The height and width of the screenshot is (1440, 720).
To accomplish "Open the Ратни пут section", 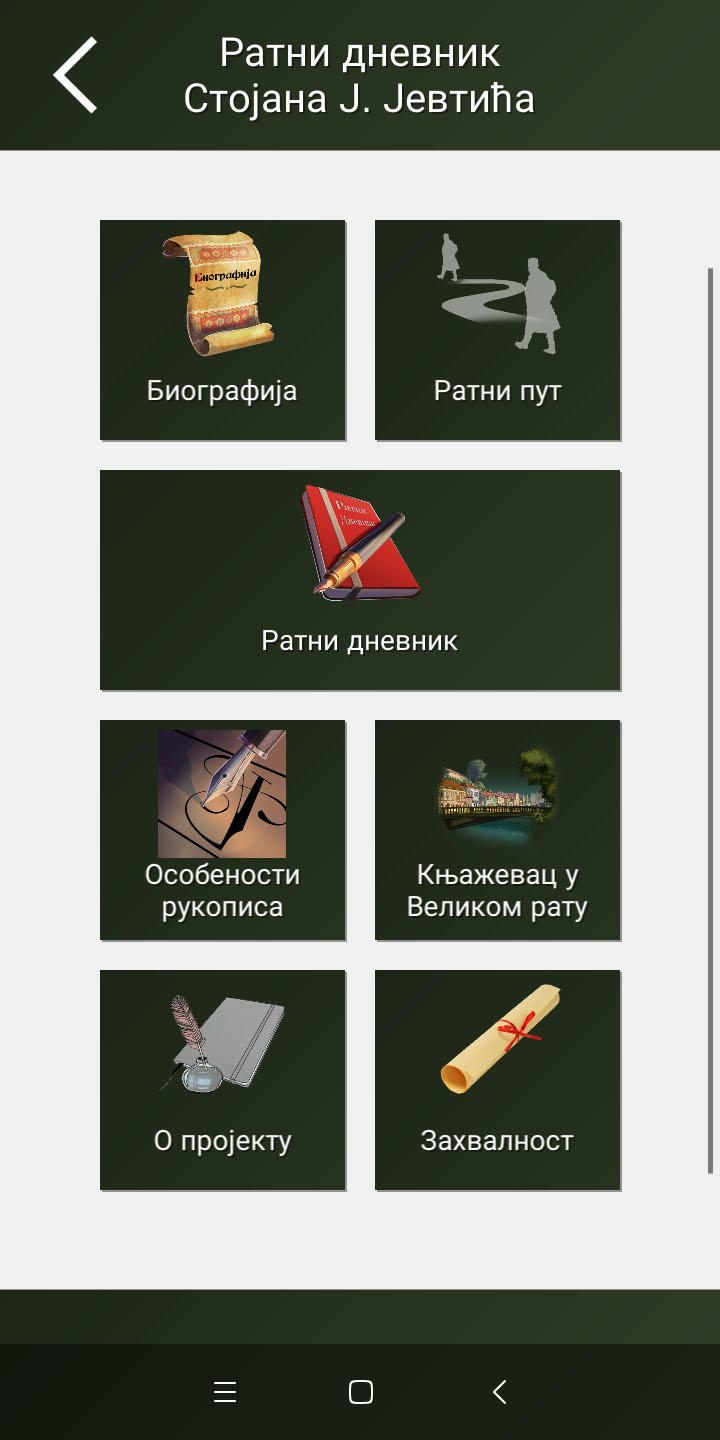I will [x=497, y=330].
